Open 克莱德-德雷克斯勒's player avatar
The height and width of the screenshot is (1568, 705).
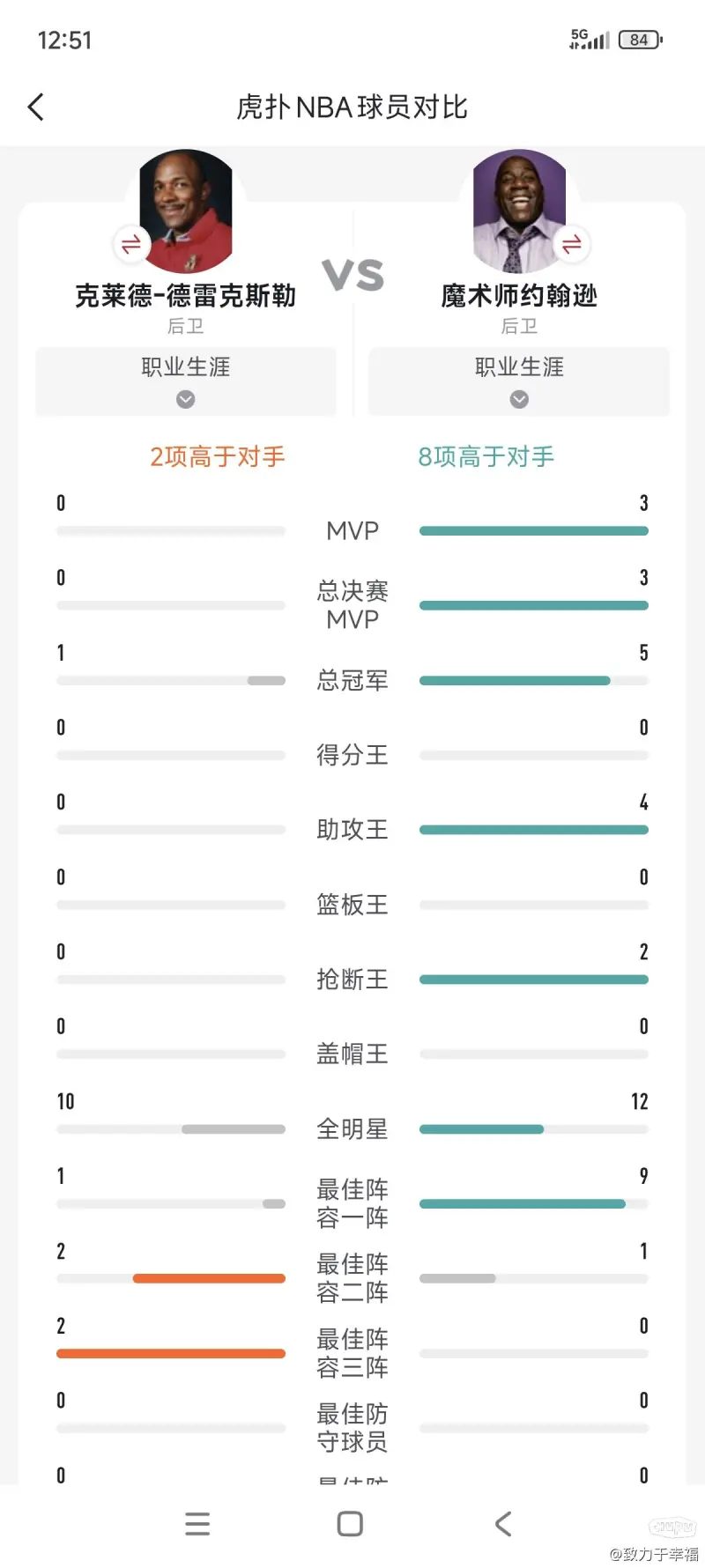click(x=186, y=210)
